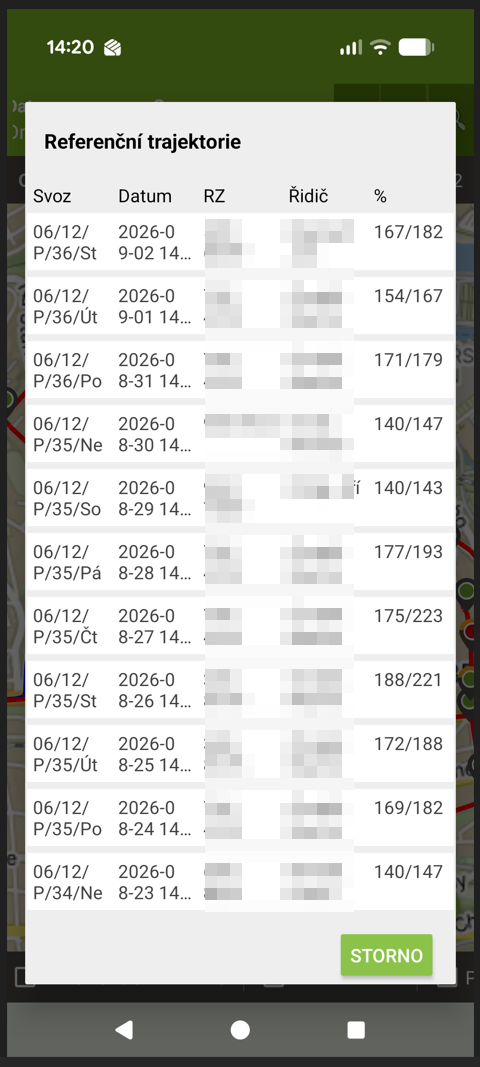Go back with the system back button
This screenshot has width=480, height=1067.
pyautogui.click(x=124, y=1030)
